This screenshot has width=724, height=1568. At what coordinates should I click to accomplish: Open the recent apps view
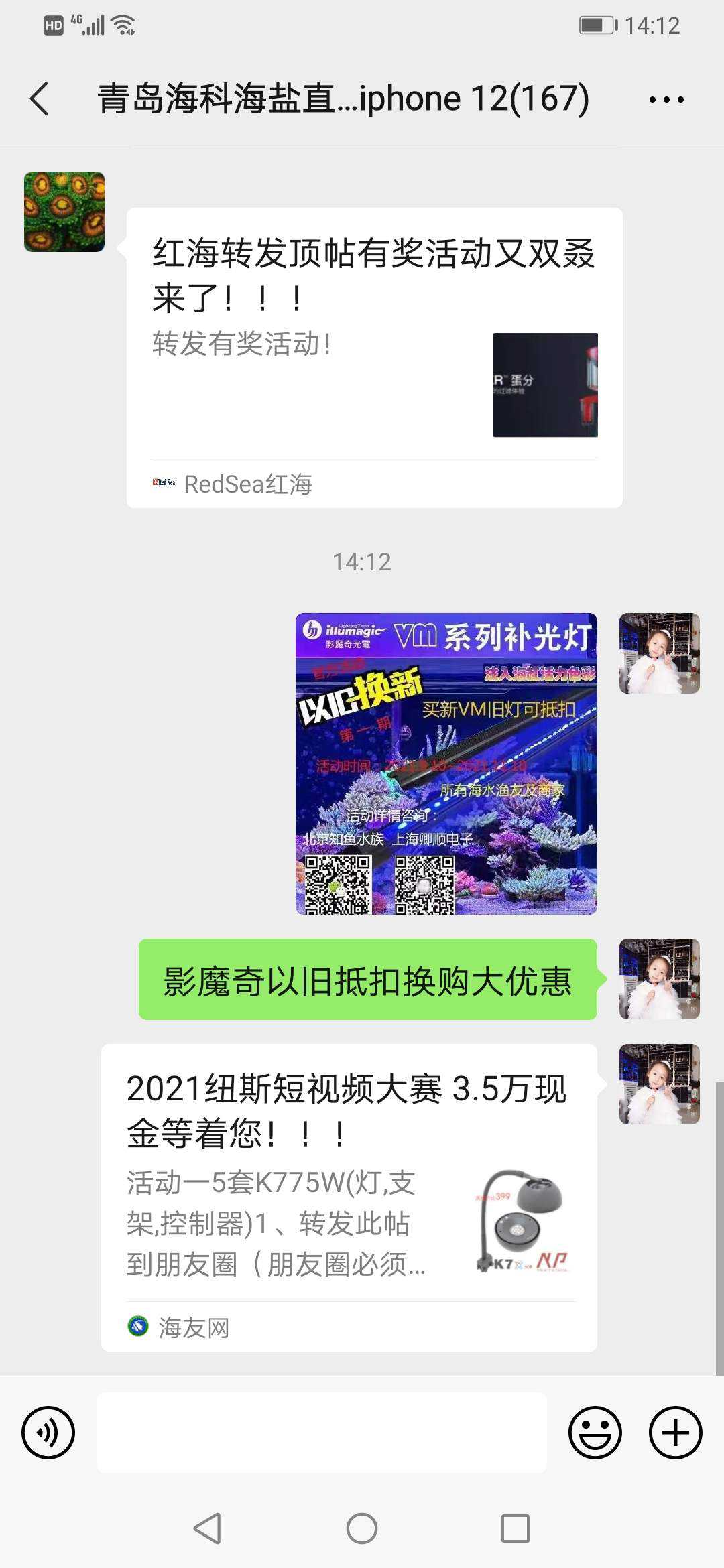515,1529
